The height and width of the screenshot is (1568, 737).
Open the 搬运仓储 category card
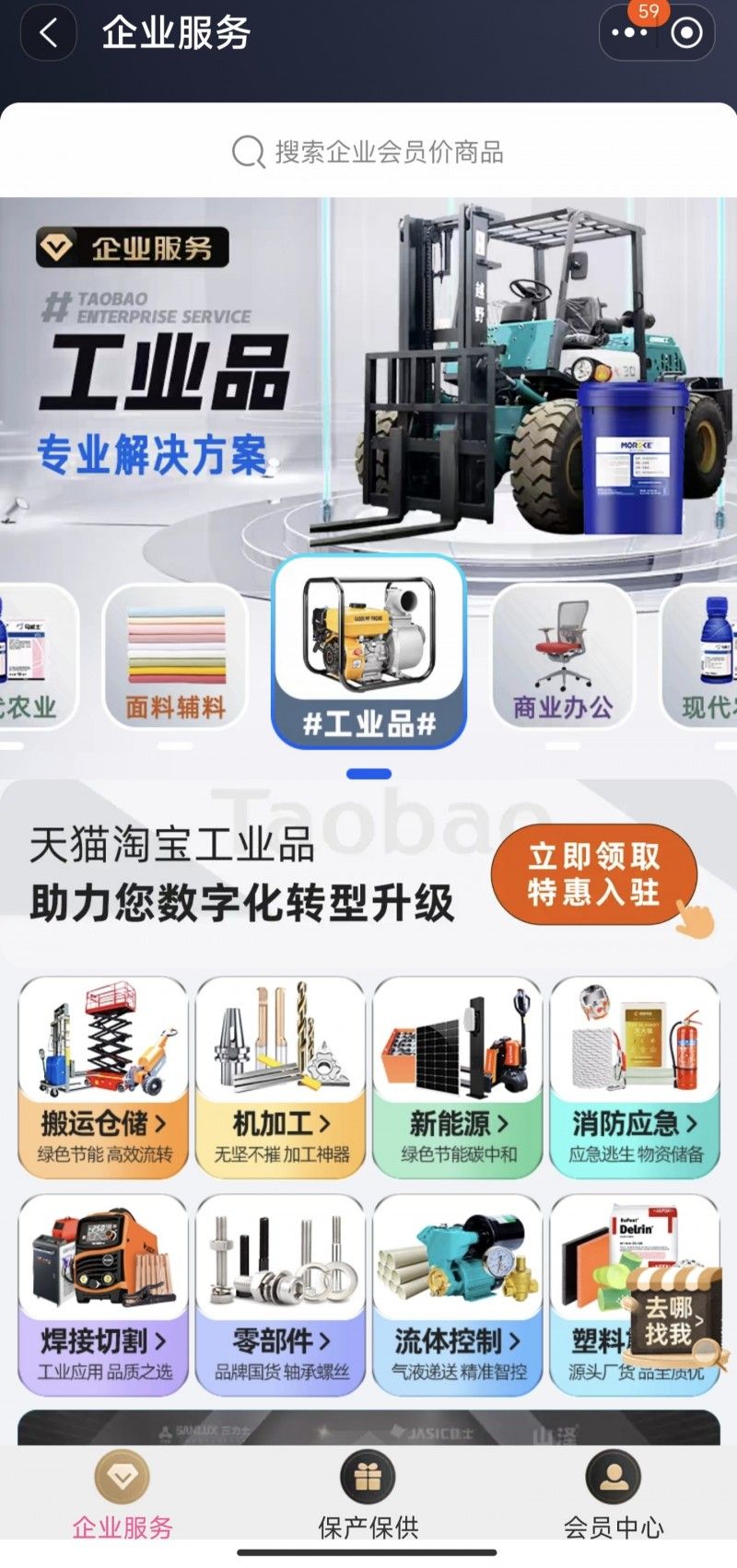coord(103,1076)
